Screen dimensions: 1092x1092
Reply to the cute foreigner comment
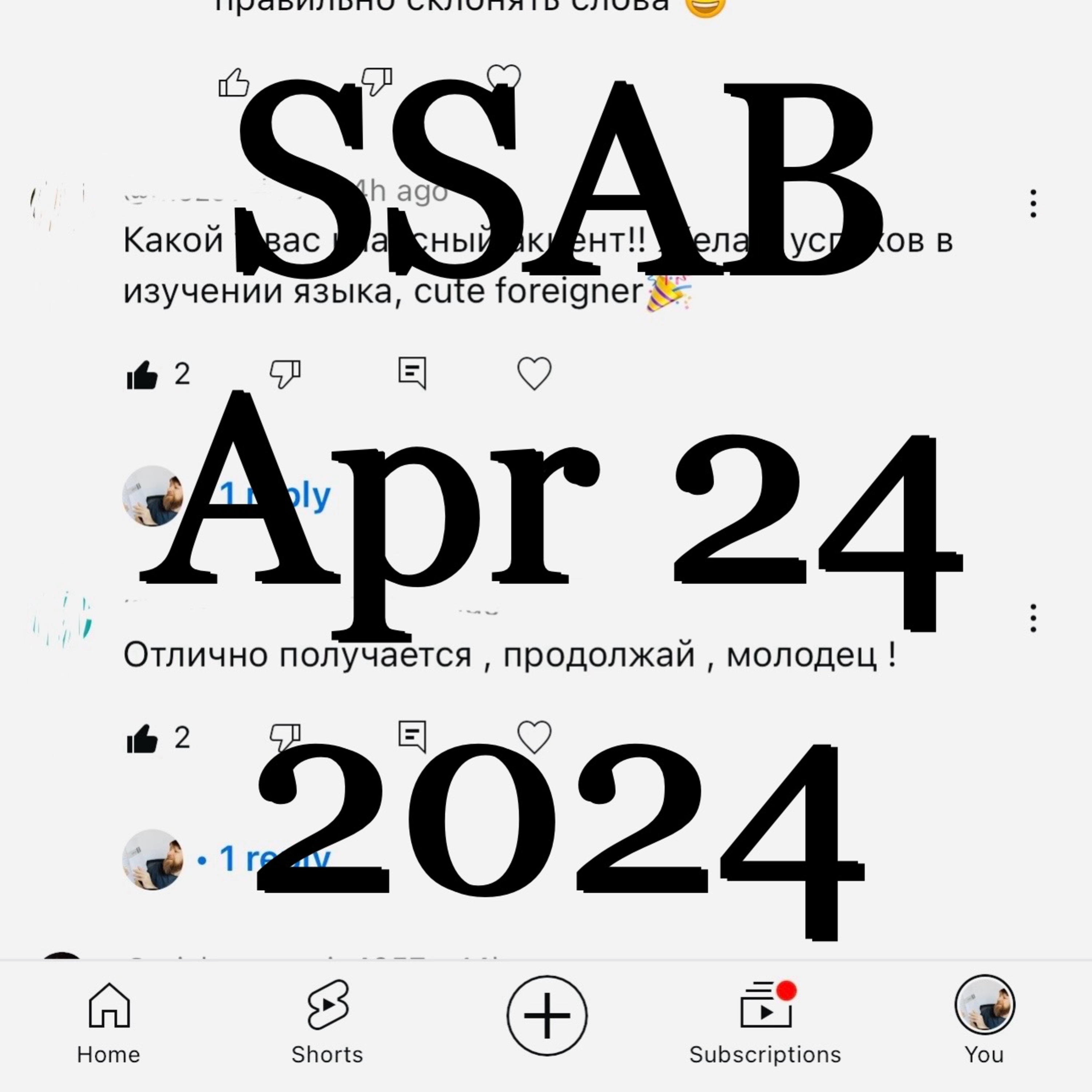tap(412, 373)
